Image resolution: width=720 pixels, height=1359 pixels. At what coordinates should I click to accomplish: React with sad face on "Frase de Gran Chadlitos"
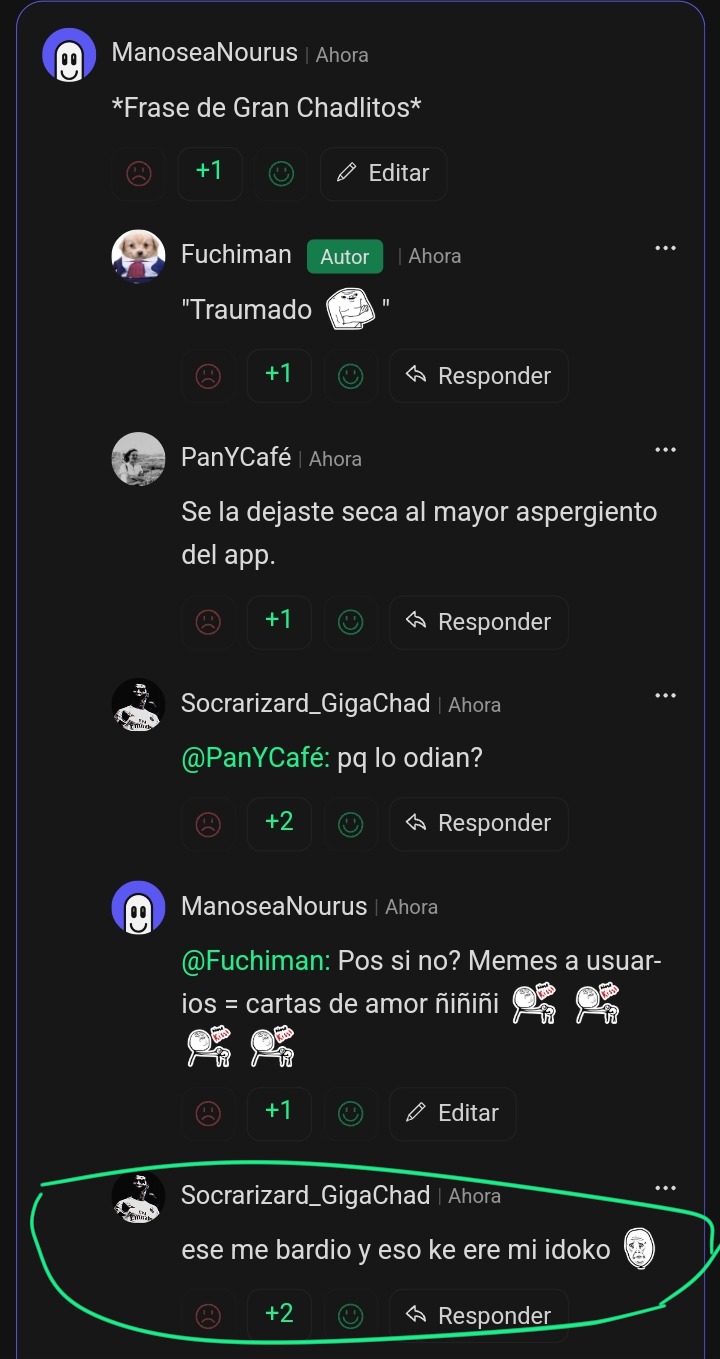tap(139, 173)
